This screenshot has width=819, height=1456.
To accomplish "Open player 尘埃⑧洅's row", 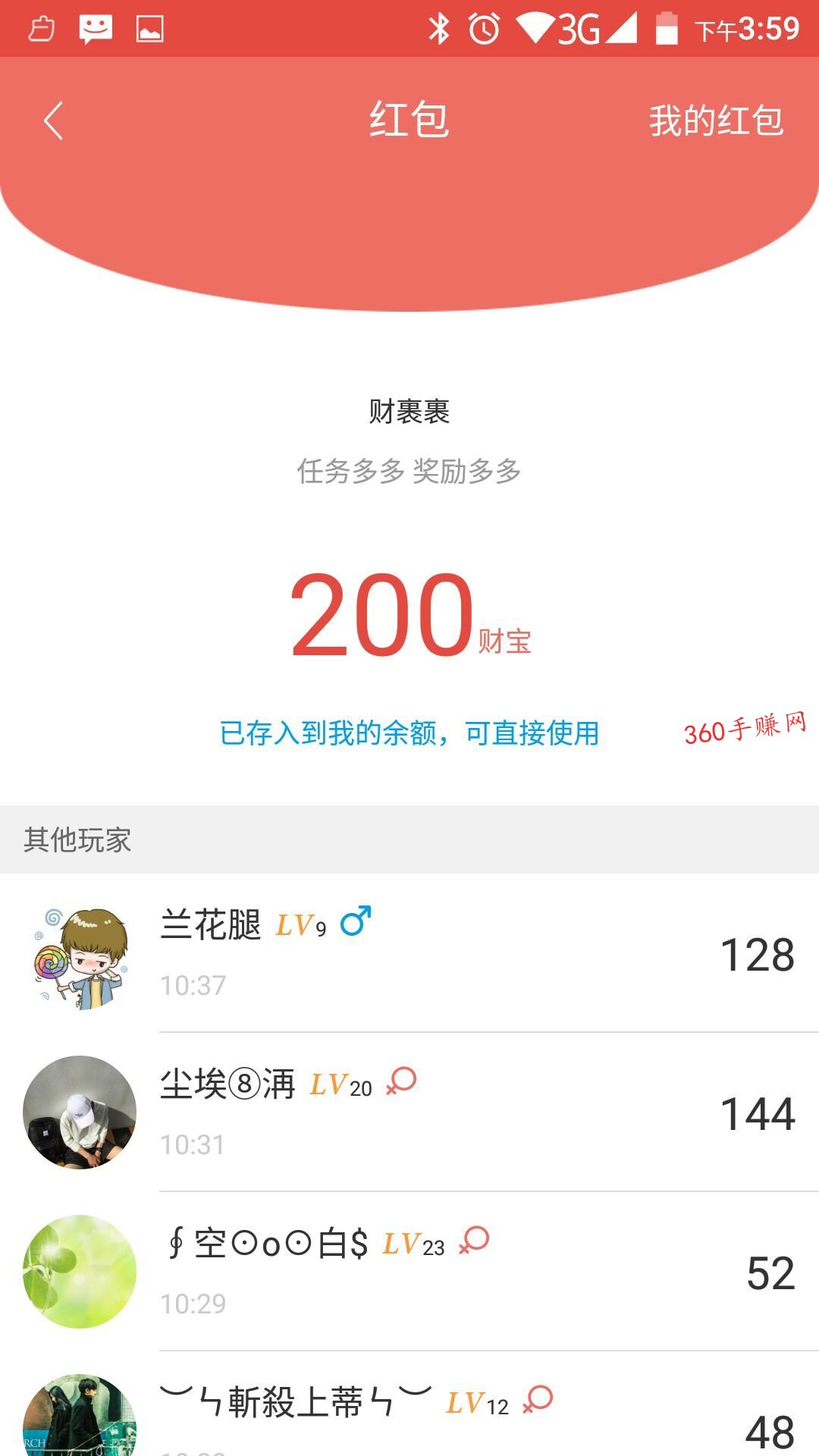I will pyautogui.click(x=409, y=1112).
